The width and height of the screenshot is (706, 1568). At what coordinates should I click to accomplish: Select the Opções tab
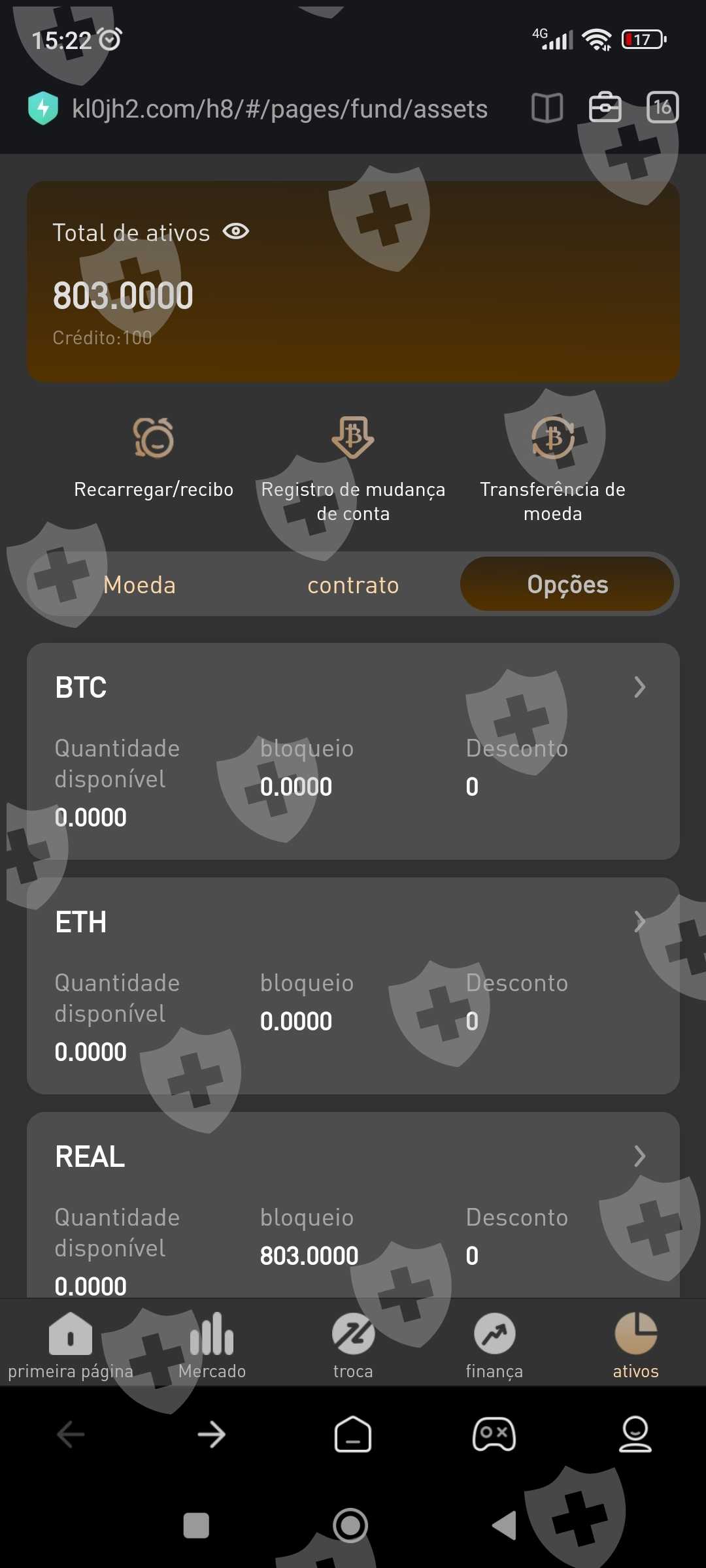point(567,584)
